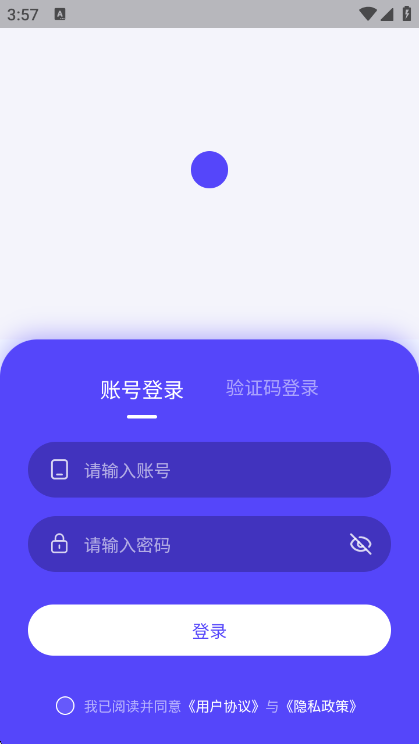This screenshot has width=419, height=744.
Task: Select the 账号登录 tab
Action: 142,390
